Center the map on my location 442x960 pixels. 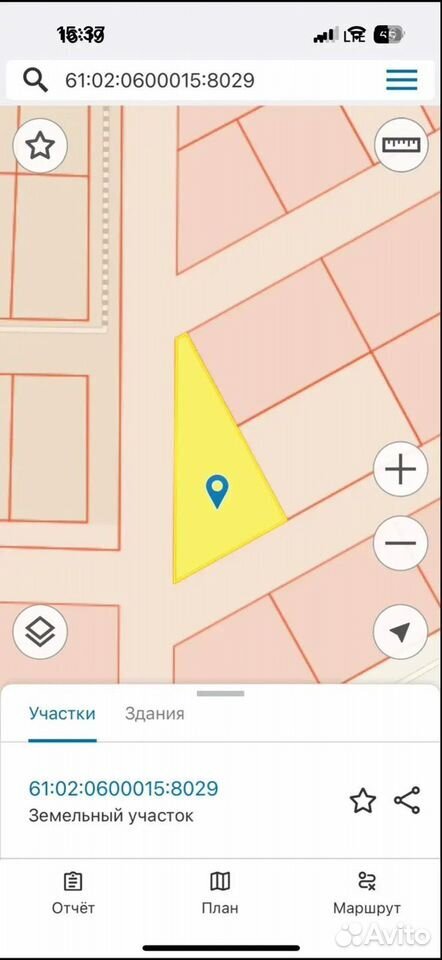click(x=401, y=632)
